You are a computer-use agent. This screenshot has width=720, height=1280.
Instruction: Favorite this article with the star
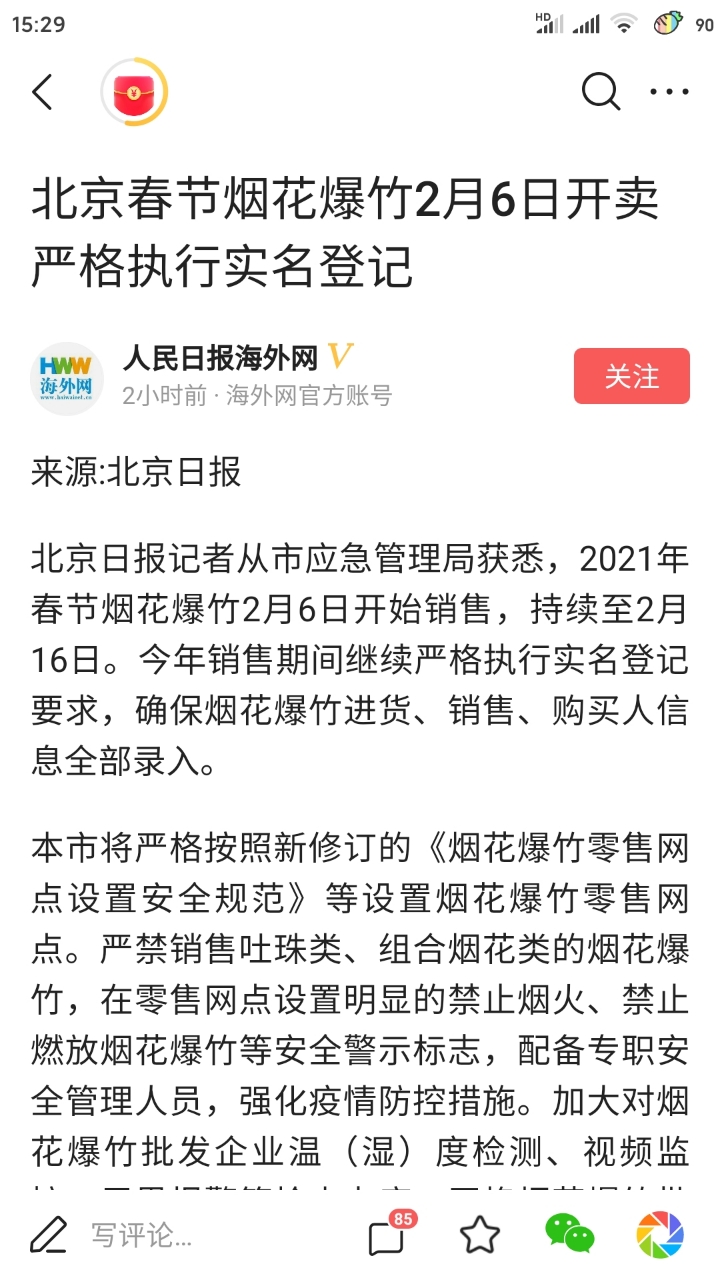(479, 1236)
